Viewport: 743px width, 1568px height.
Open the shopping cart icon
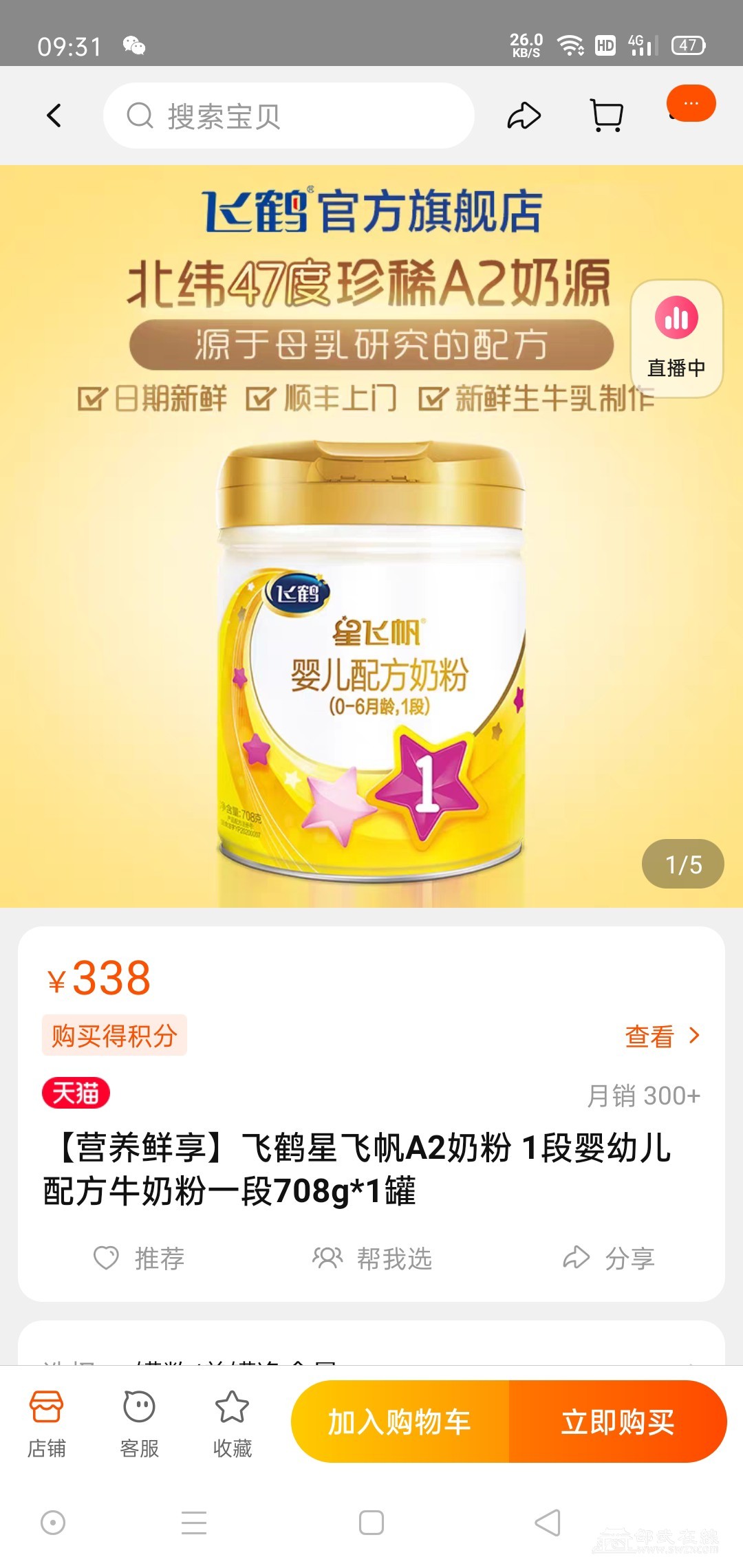coord(607,116)
